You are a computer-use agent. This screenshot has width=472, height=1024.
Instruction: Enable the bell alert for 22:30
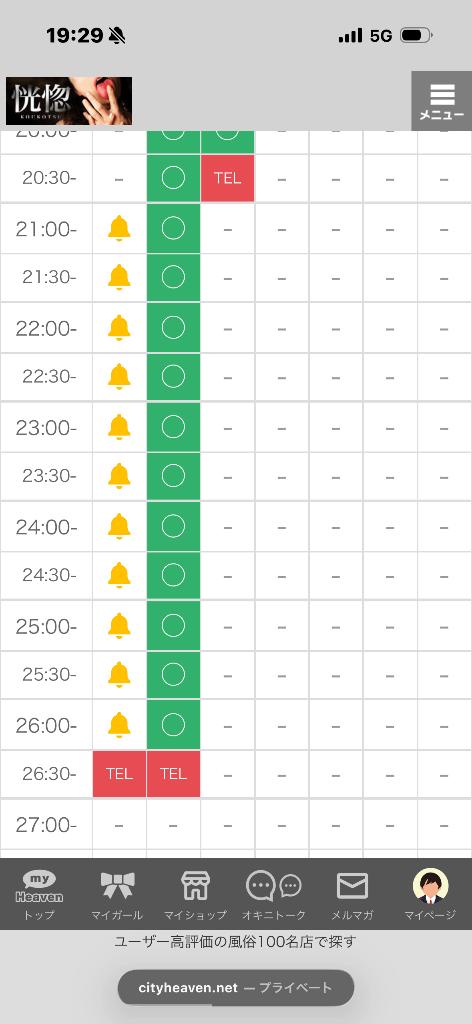tap(119, 377)
